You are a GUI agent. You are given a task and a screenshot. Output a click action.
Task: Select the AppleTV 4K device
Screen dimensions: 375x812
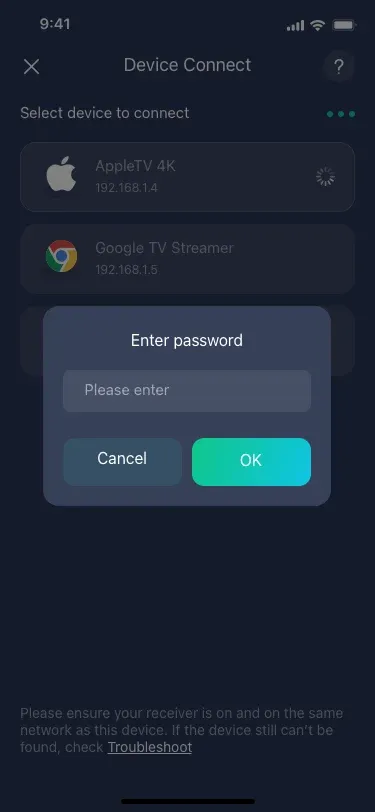[x=188, y=177]
